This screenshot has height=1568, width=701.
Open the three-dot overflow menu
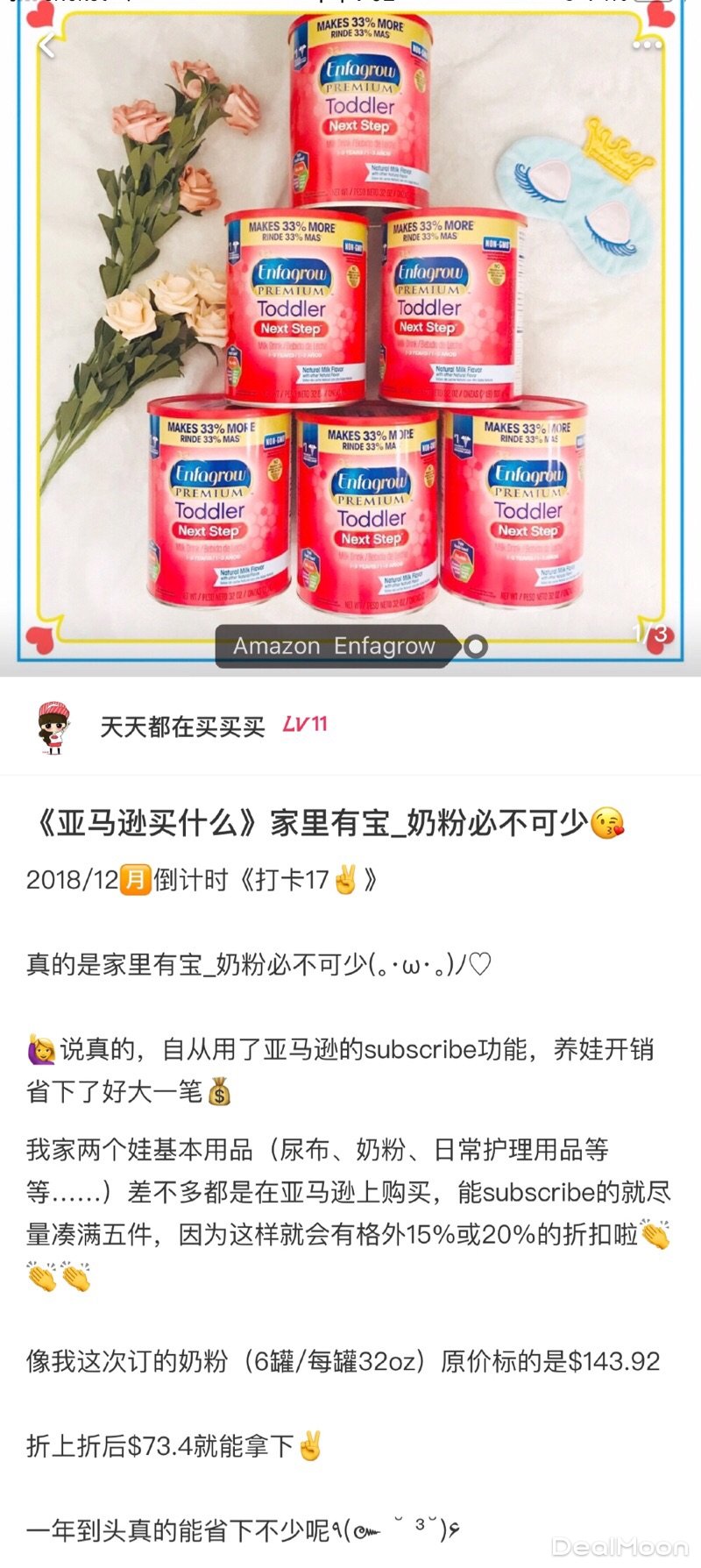647,45
